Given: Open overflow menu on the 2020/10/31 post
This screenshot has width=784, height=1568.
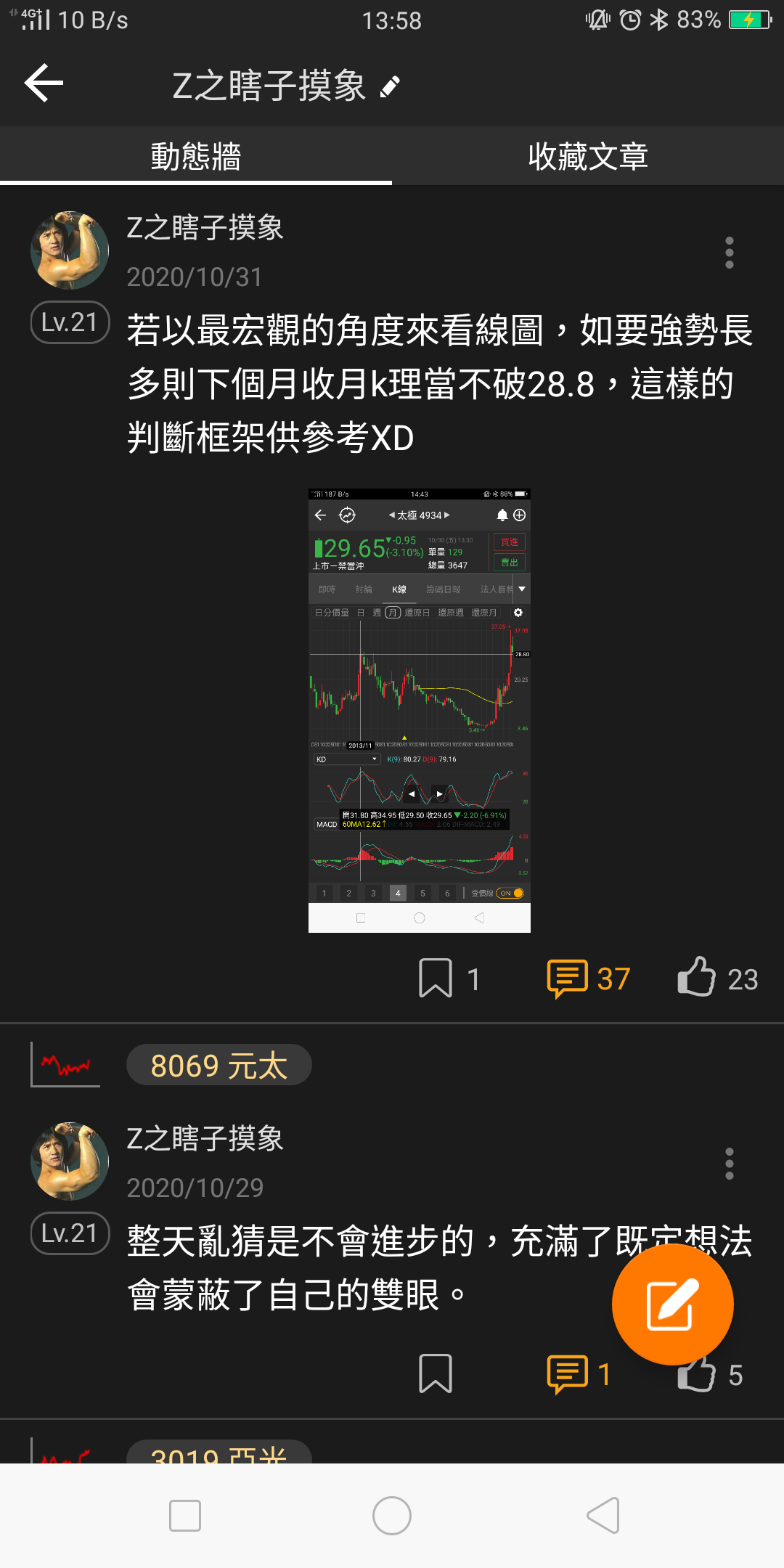Looking at the screenshot, I should tap(729, 253).
